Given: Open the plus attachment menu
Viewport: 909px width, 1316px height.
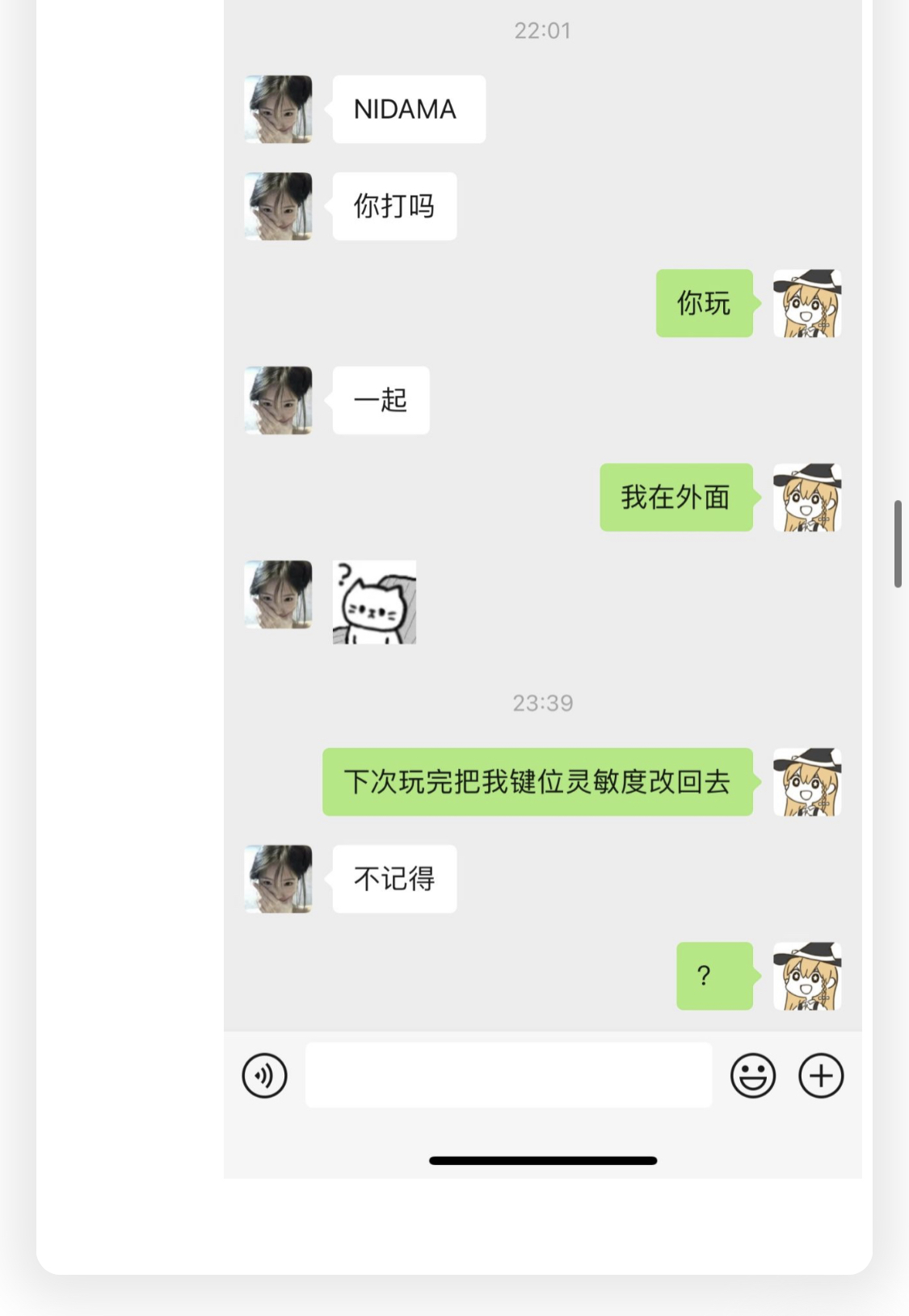Looking at the screenshot, I should (821, 1075).
